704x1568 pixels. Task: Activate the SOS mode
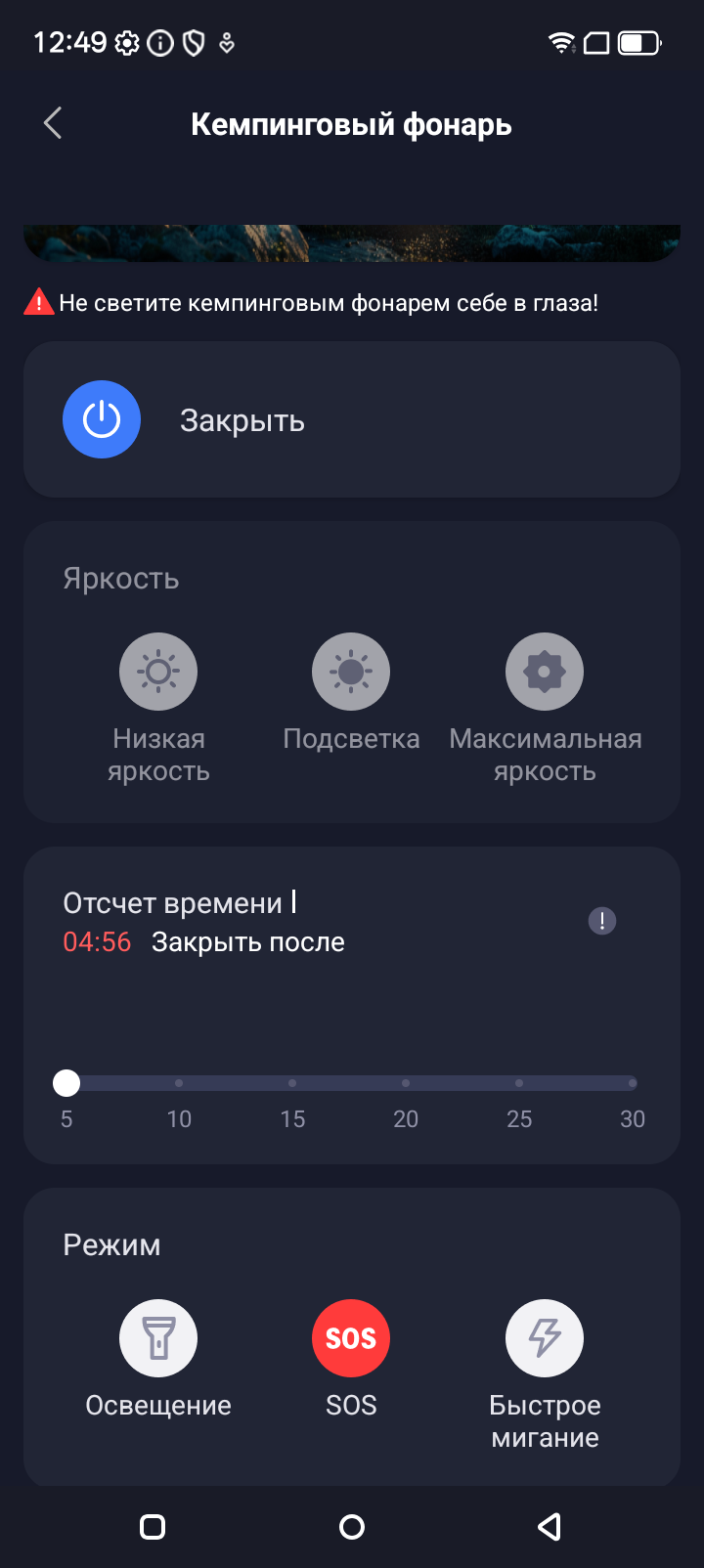click(x=351, y=1338)
